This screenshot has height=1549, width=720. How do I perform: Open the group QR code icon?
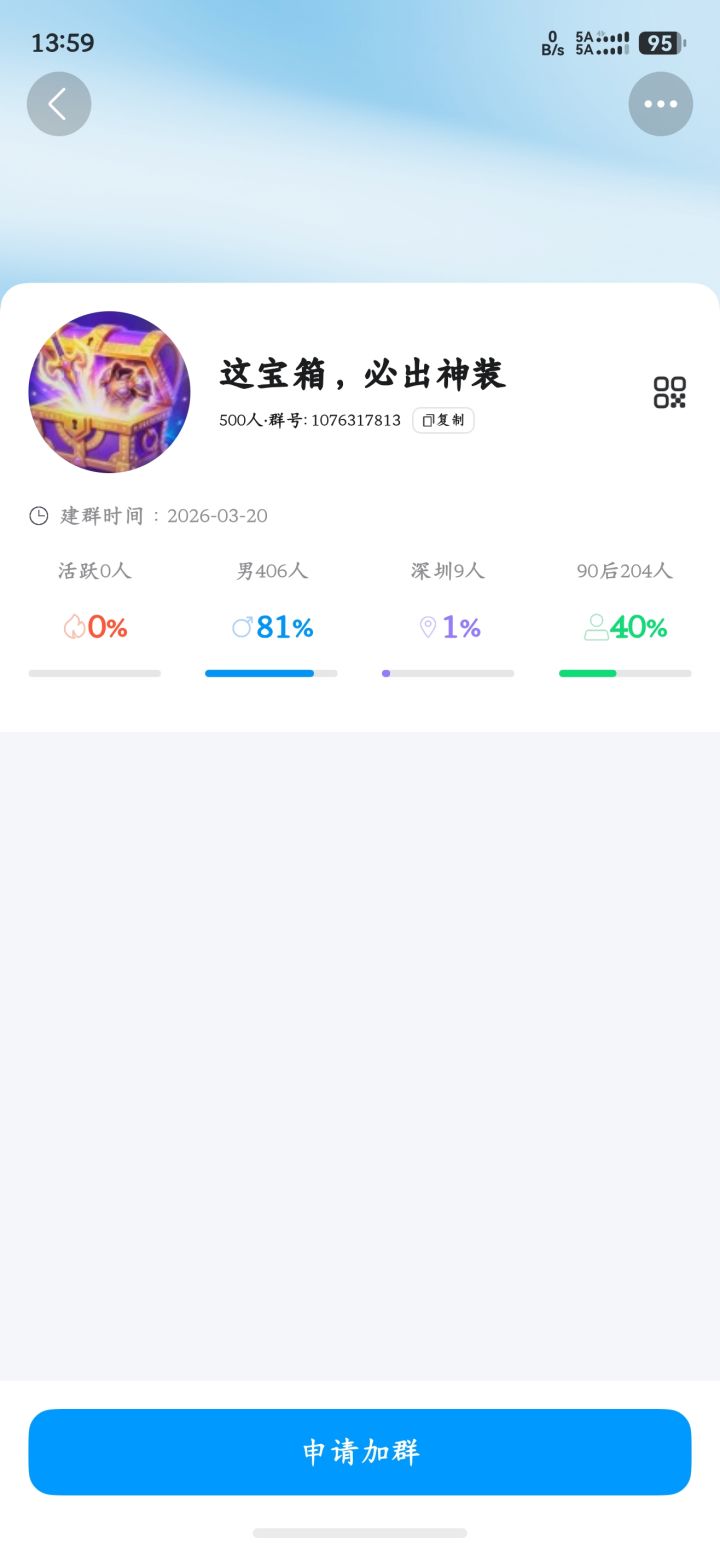(668, 394)
